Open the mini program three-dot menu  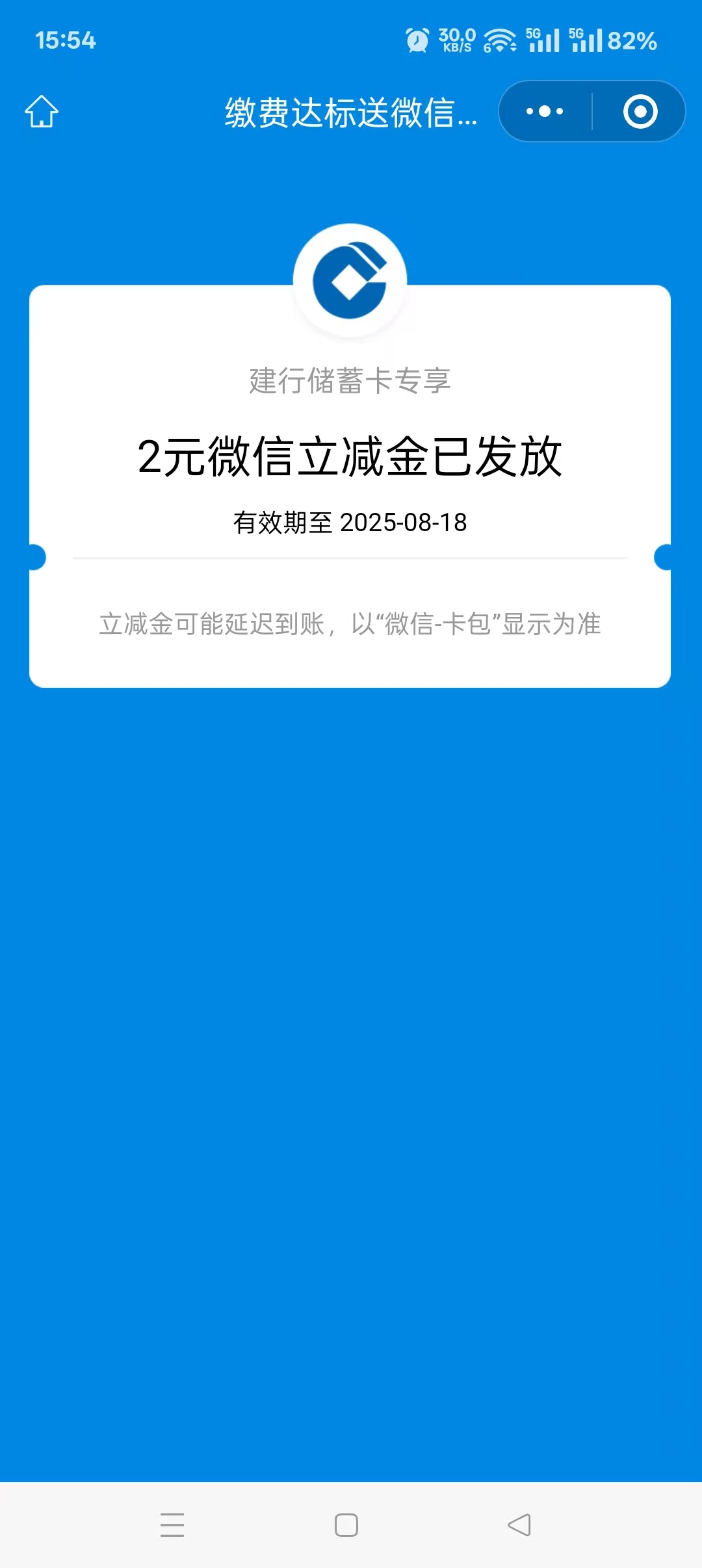[x=545, y=111]
